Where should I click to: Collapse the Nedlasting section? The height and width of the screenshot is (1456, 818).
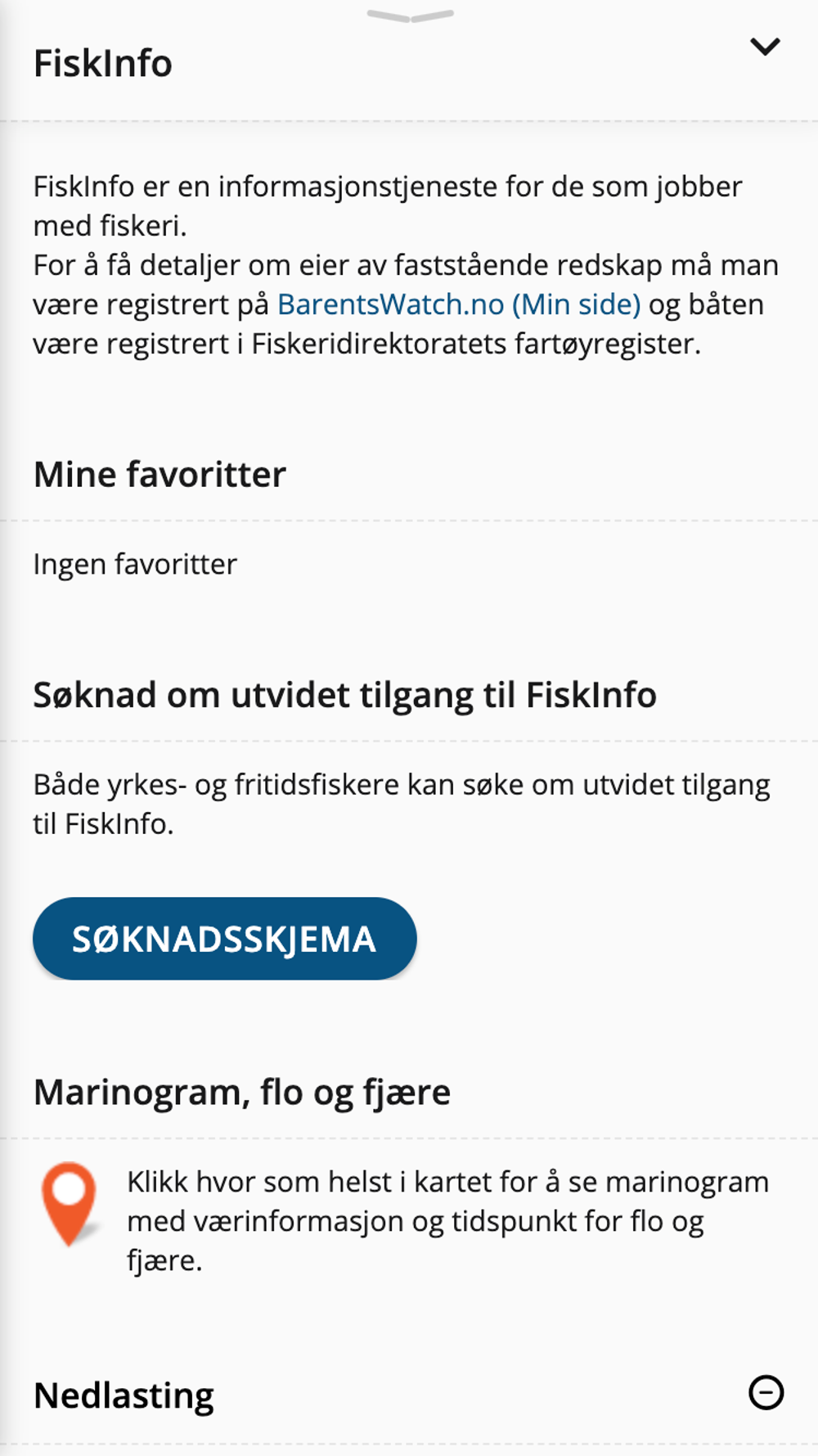766,1392
